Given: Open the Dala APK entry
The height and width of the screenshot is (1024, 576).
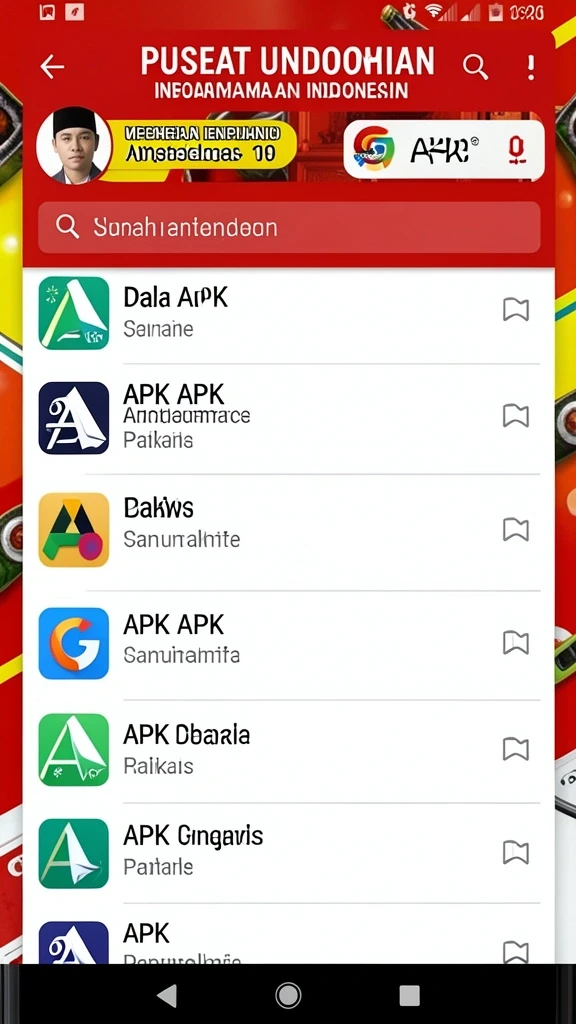Looking at the screenshot, I should [288, 313].
